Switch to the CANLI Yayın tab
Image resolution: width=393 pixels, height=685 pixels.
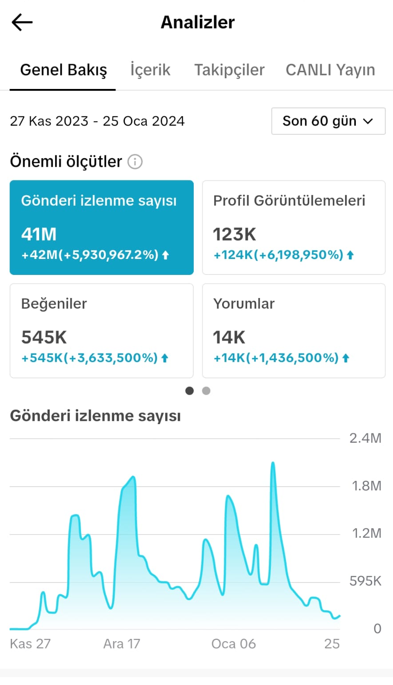pyautogui.click(x=330, y=70)
